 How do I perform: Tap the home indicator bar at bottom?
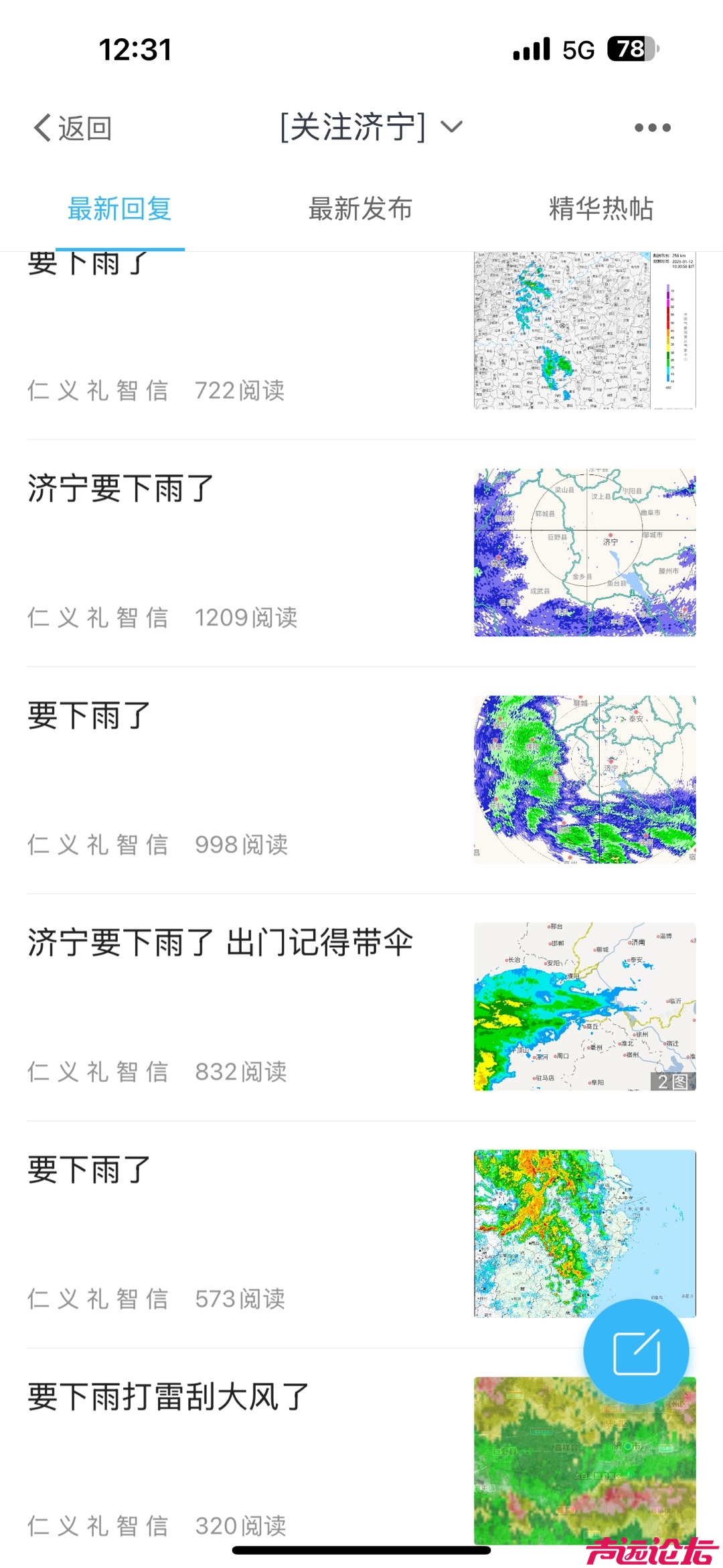click(x=361, y=1551)
